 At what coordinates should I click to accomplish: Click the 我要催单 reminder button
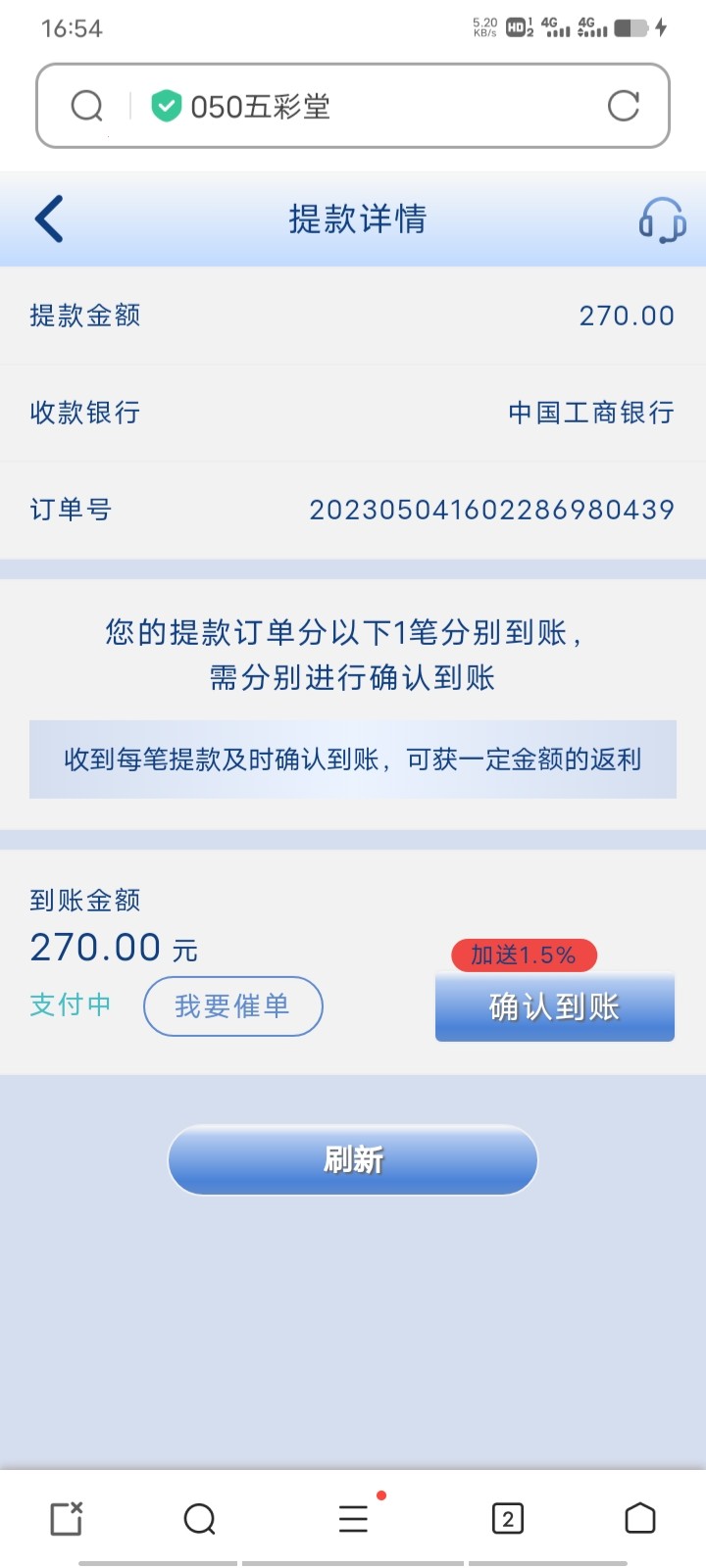coord(233,1006)
